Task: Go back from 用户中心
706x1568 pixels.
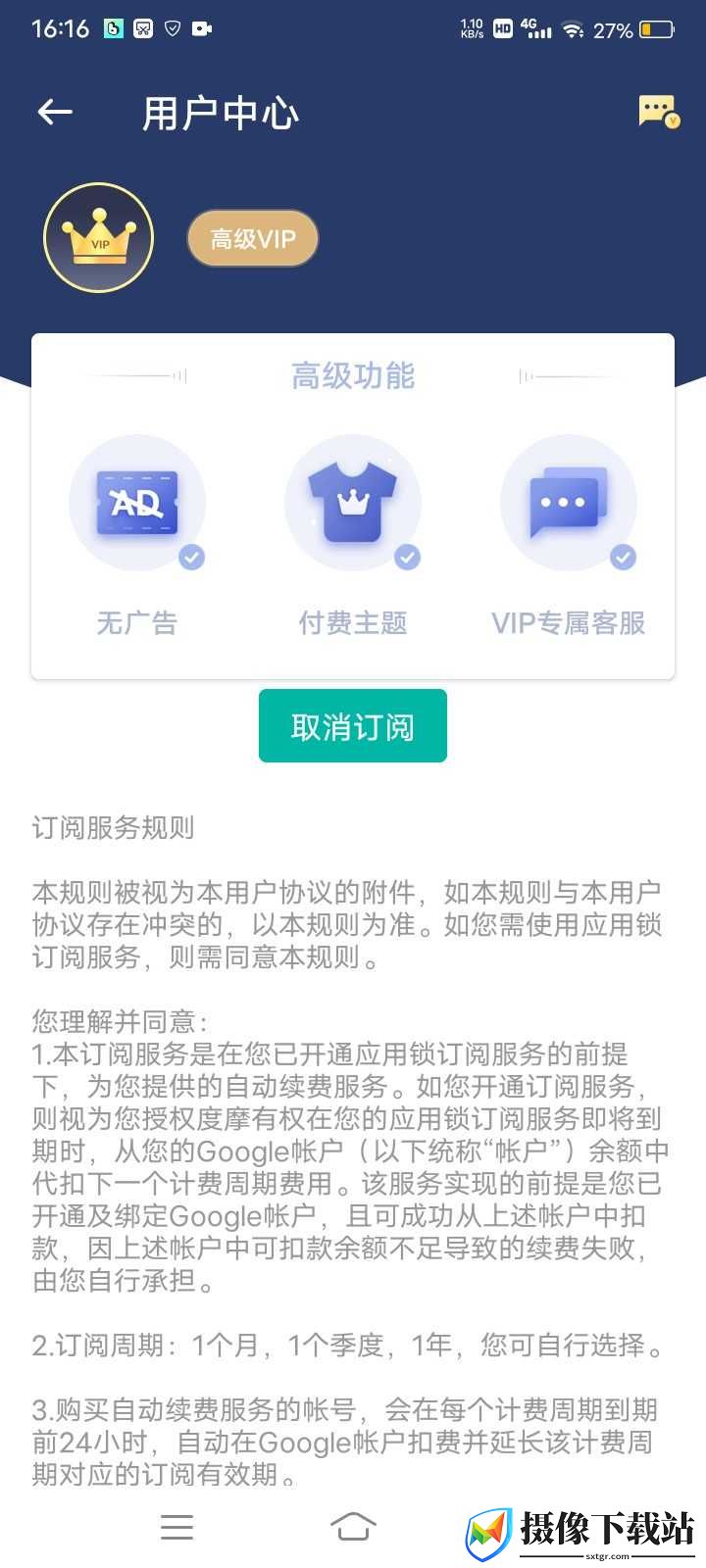Action: coord(55,113)
